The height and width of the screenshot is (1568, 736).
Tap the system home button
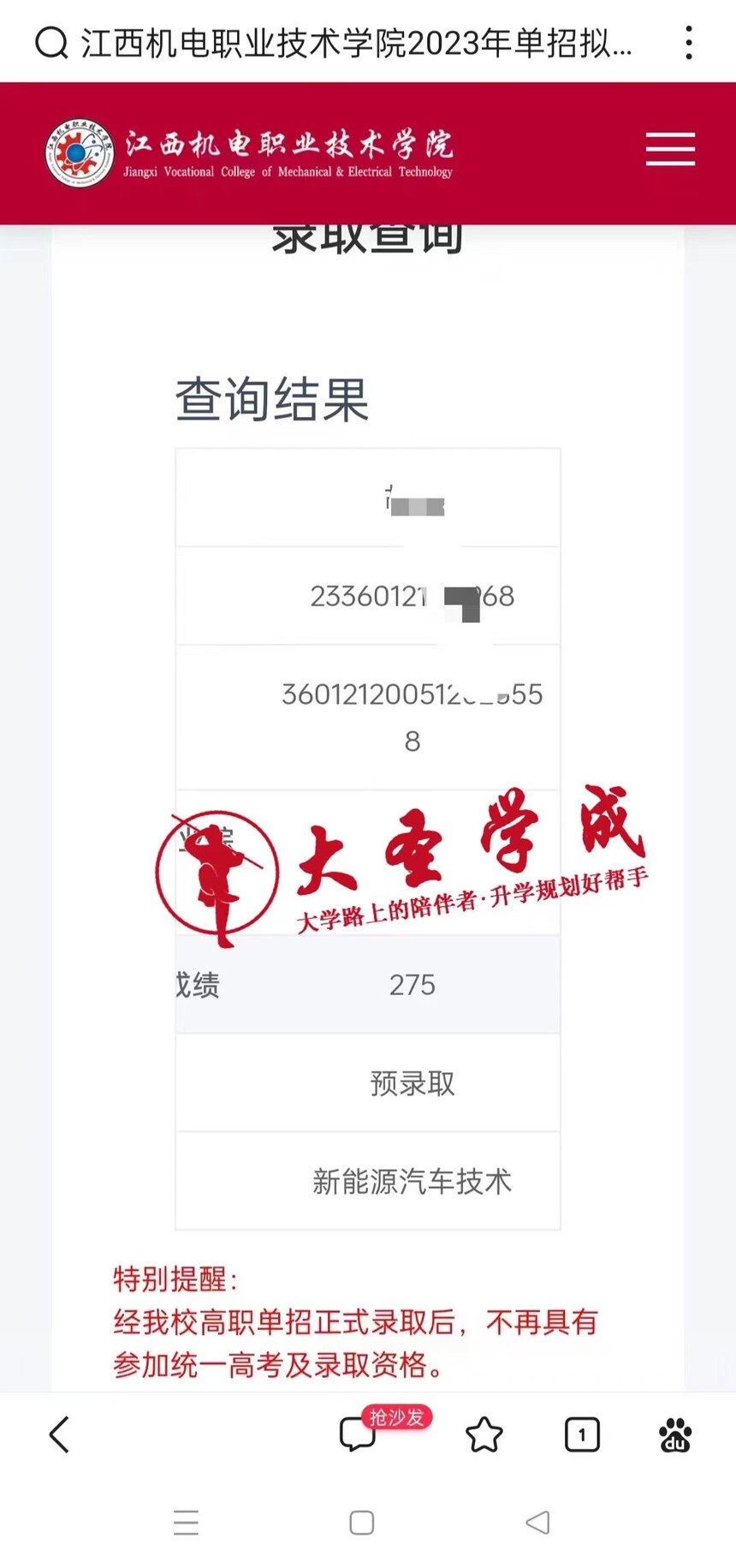(x=362, y=1523)
